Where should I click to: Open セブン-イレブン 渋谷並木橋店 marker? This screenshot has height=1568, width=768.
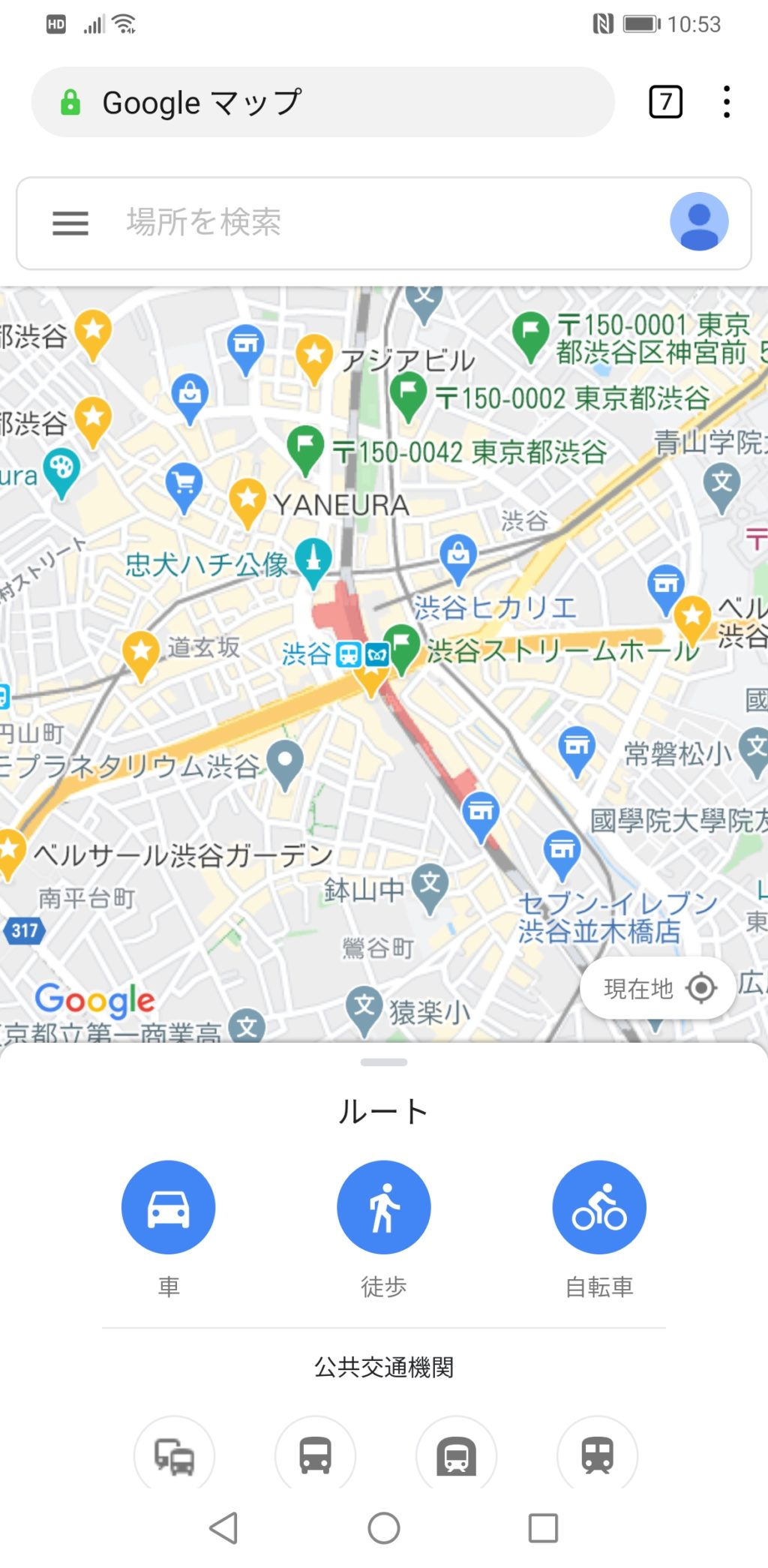pyautogui.click(x=562, y=852)
